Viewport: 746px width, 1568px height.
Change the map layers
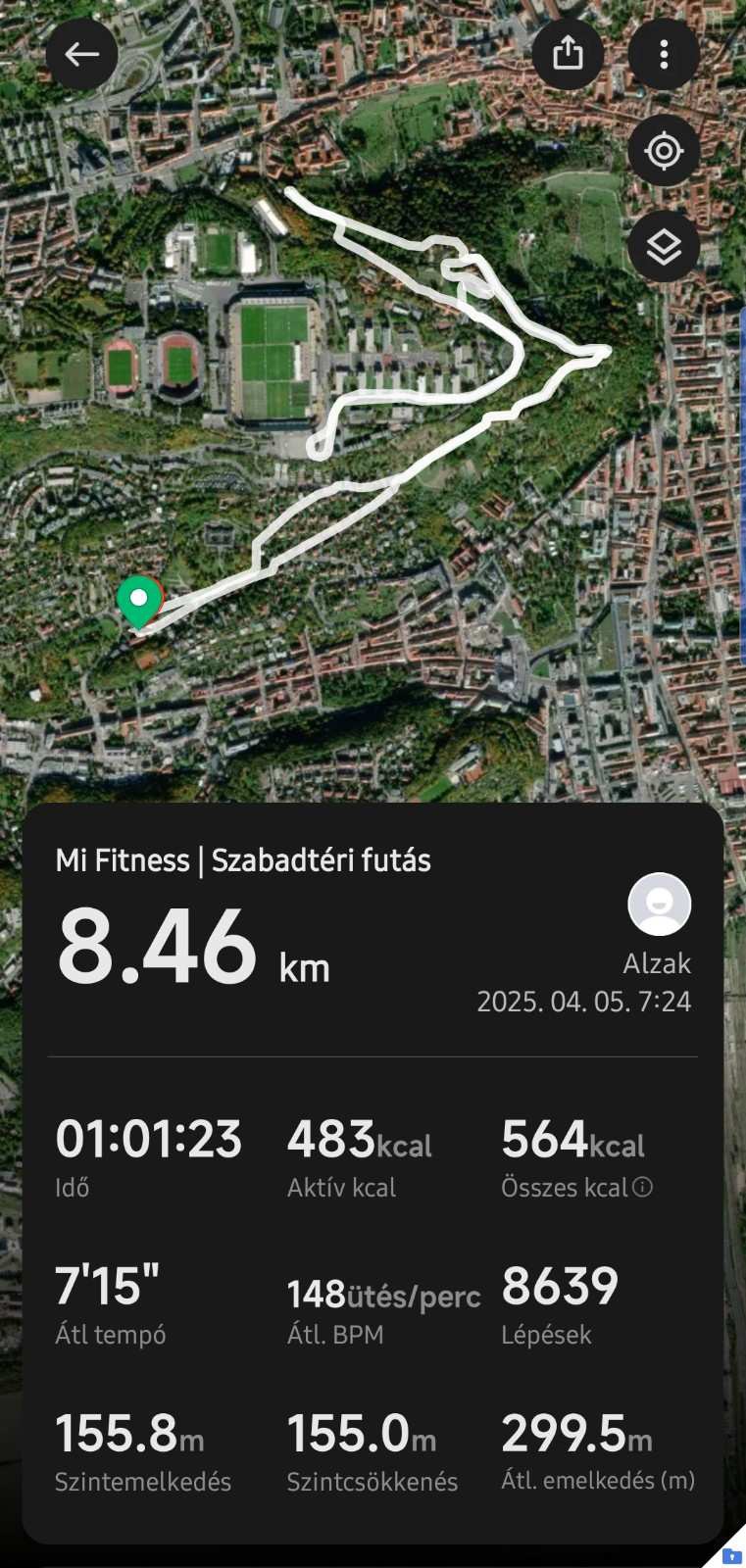[x=664, y=247]
